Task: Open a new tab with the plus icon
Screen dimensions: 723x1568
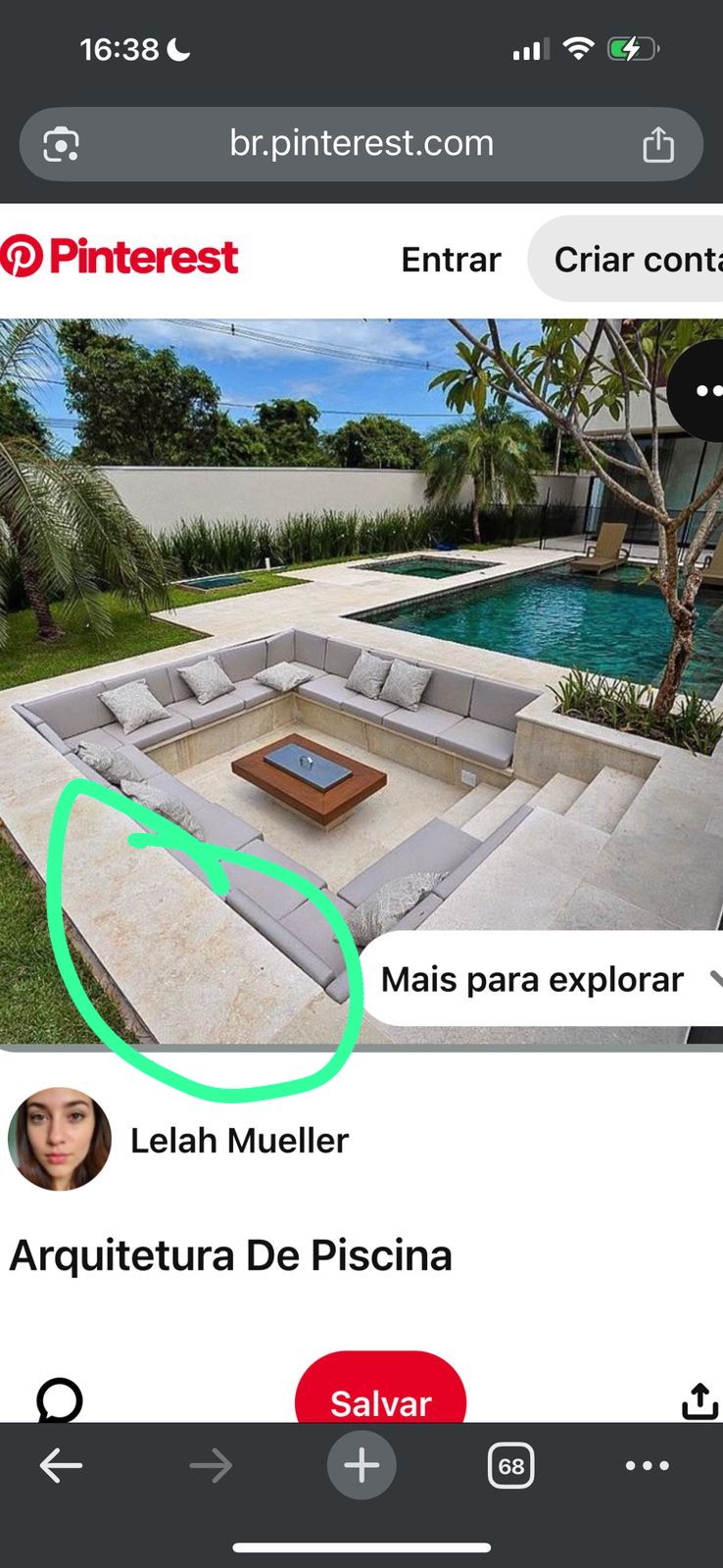Action: 361,1465
